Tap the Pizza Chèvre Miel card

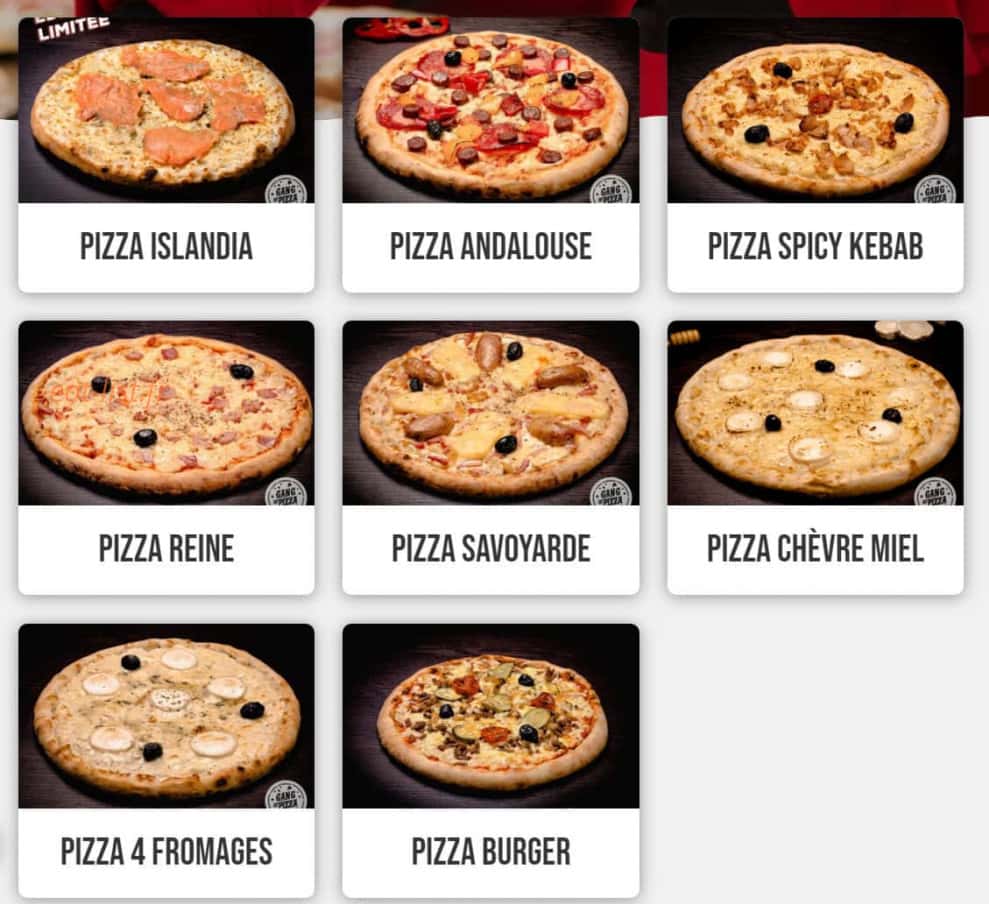click(815, 458)
